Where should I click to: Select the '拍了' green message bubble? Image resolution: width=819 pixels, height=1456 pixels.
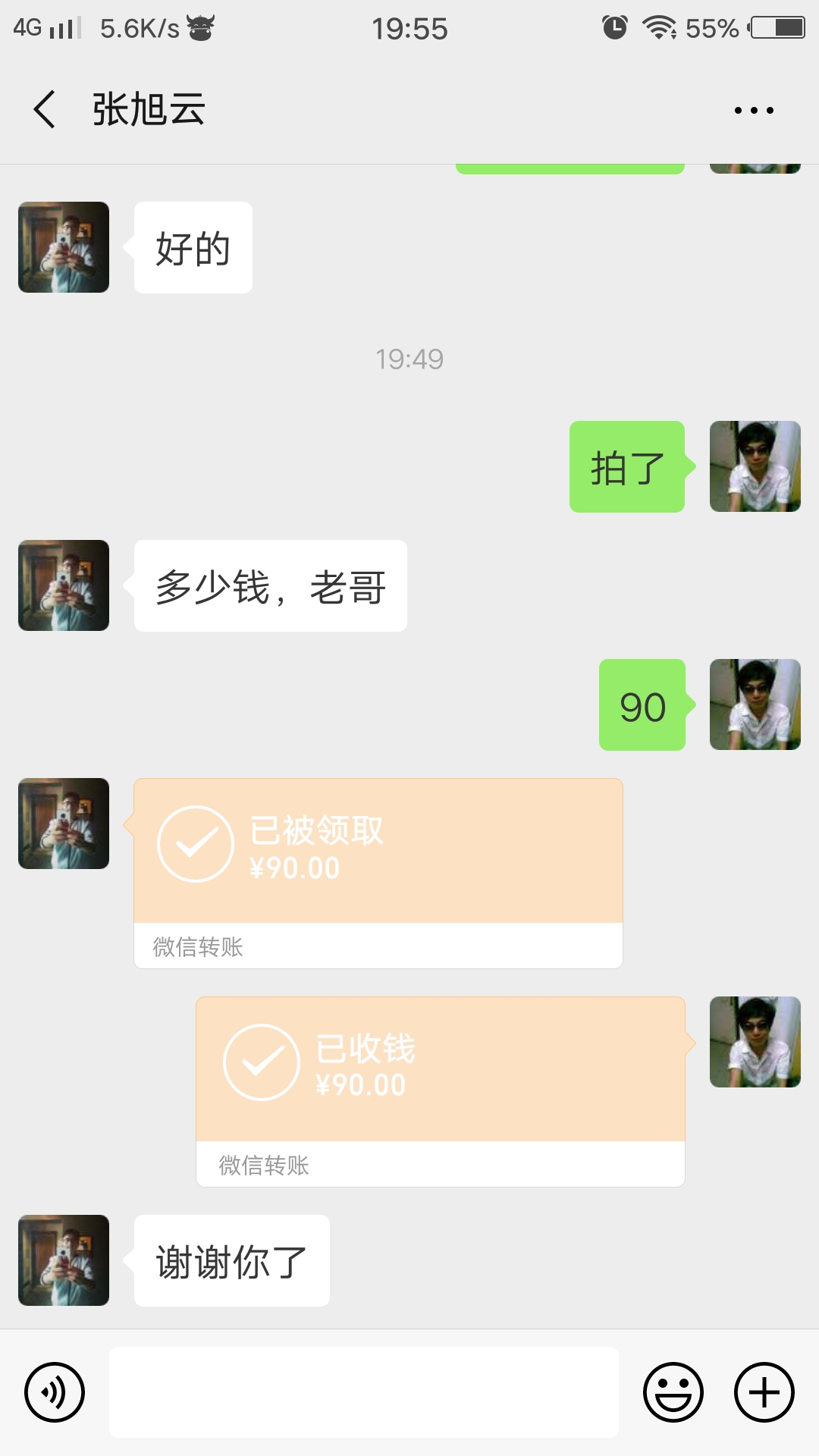click(627, 467)
